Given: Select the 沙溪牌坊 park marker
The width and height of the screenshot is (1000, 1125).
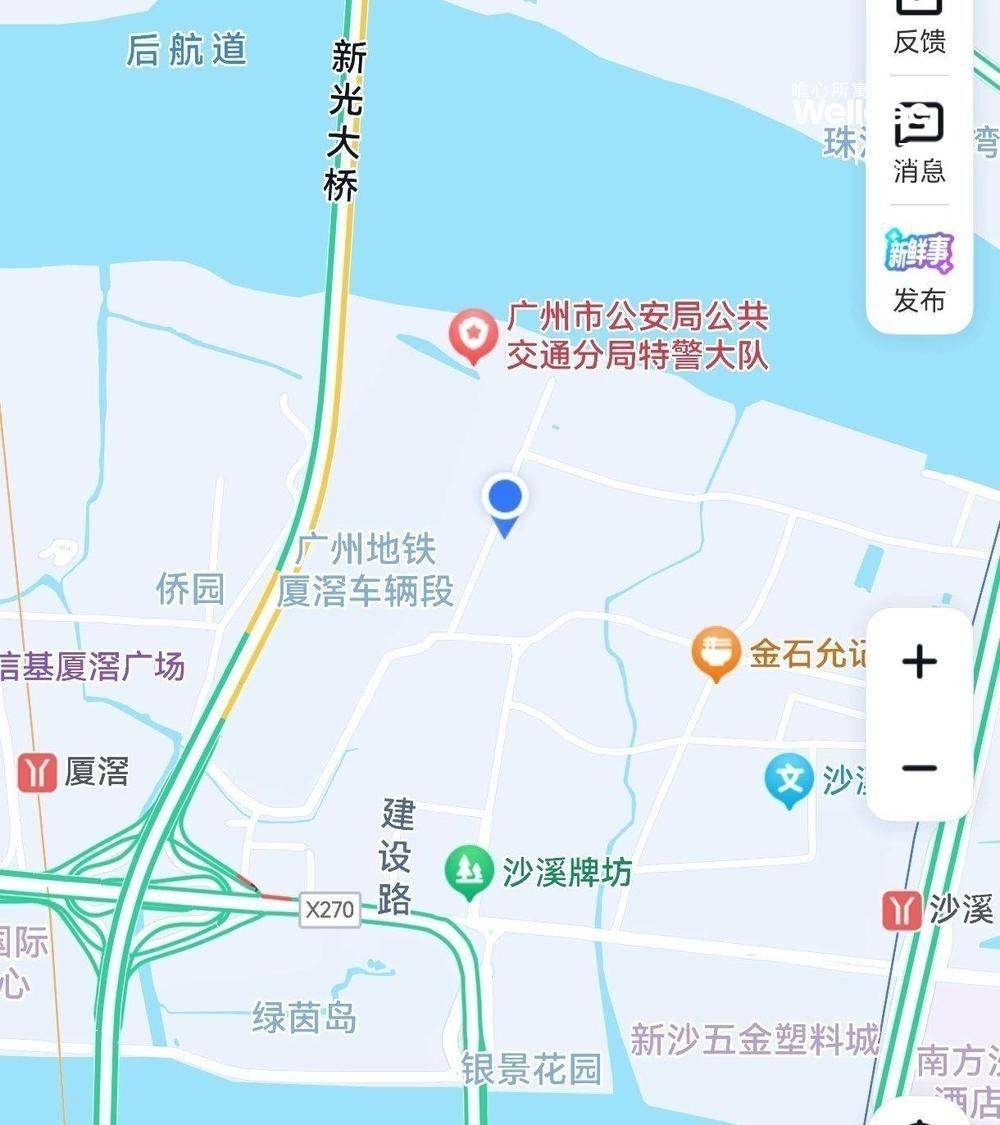Looking at the screenshot, I should tap(469, 871).
